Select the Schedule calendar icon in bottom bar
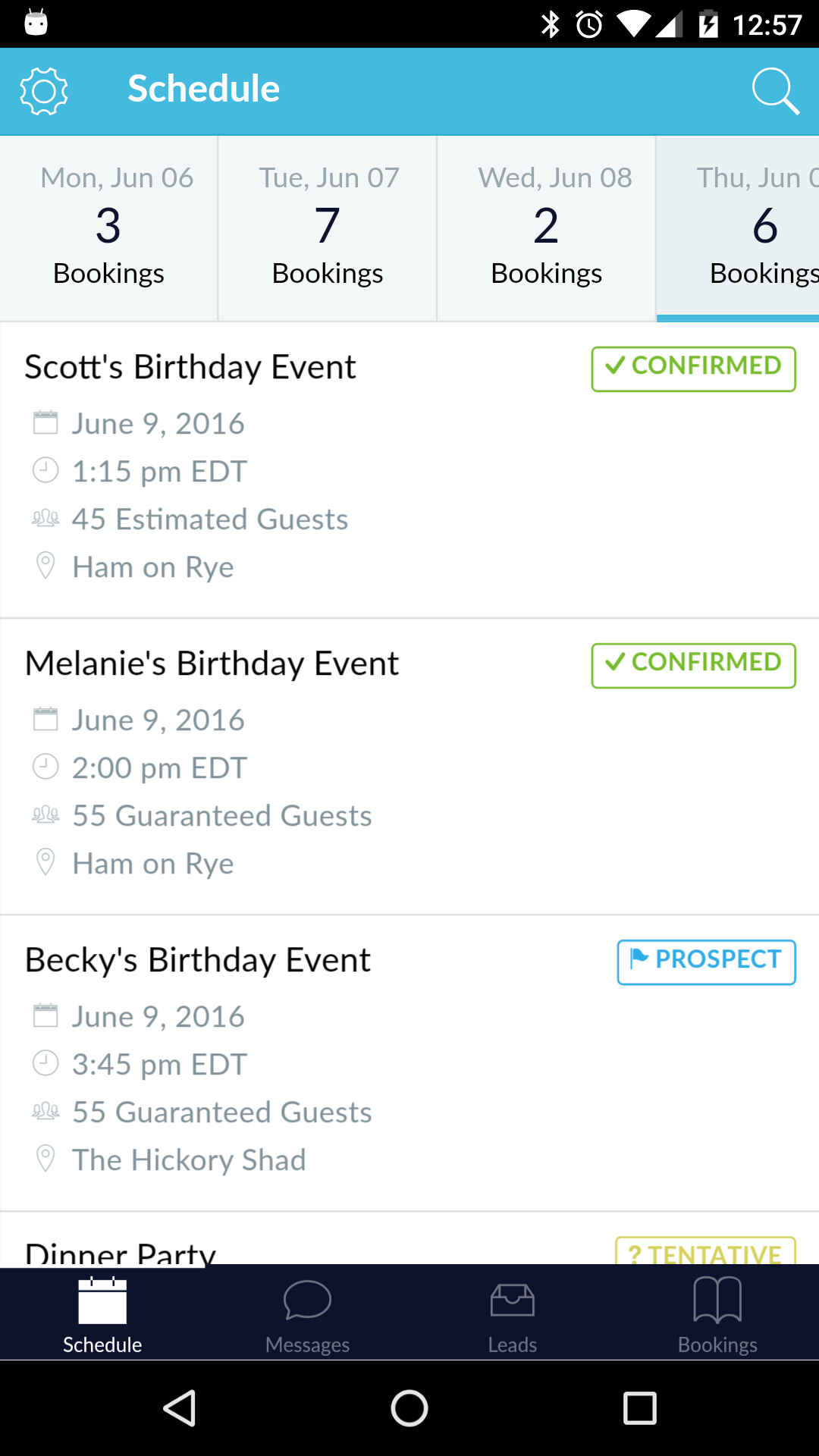The image size is (819, 1456). (x=102, y=1312)
